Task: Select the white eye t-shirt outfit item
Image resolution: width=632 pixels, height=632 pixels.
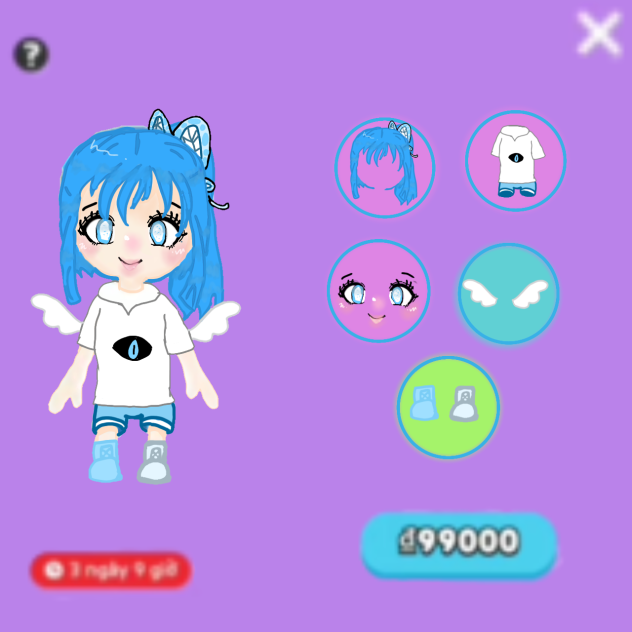Action: point(515,160)
